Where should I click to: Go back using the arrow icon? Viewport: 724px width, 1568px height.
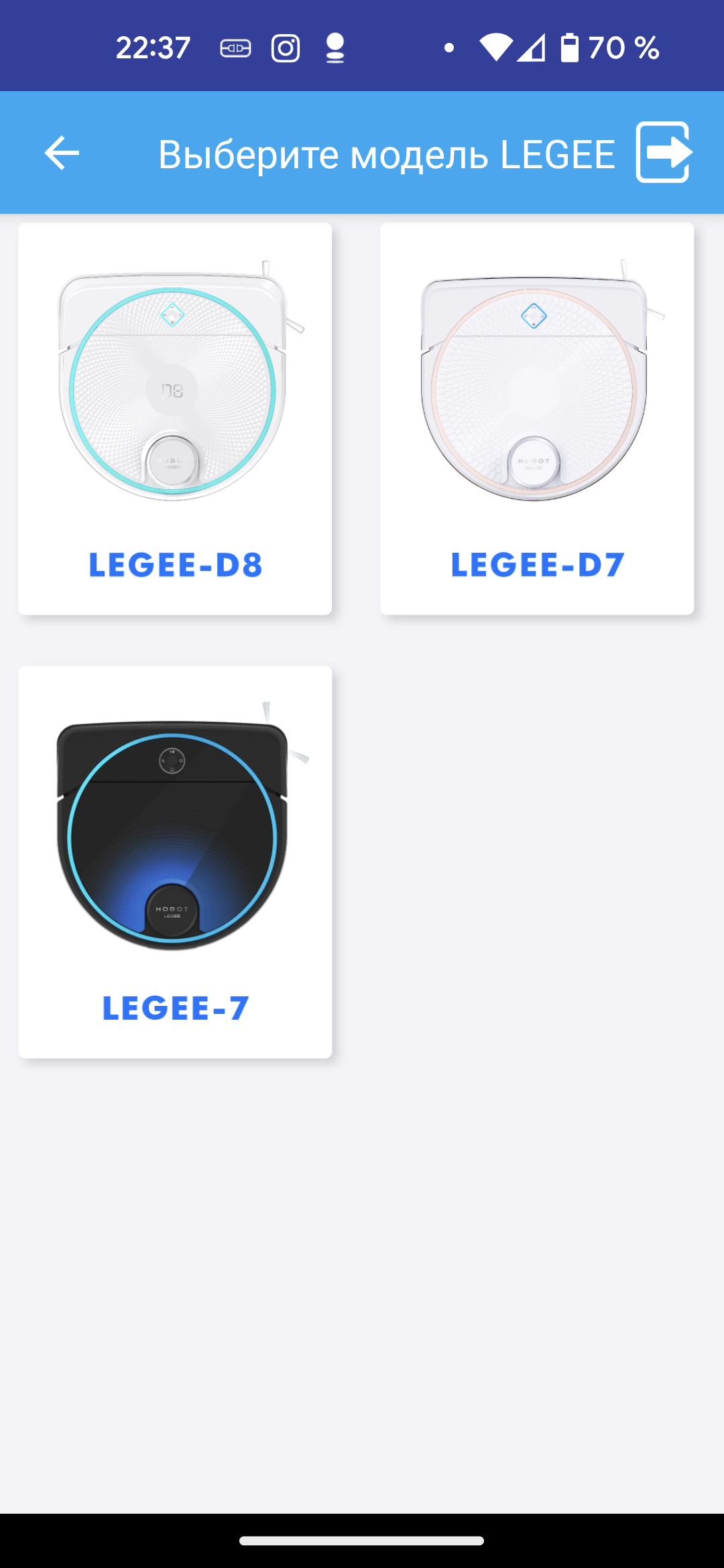click(x=62, y=153)
